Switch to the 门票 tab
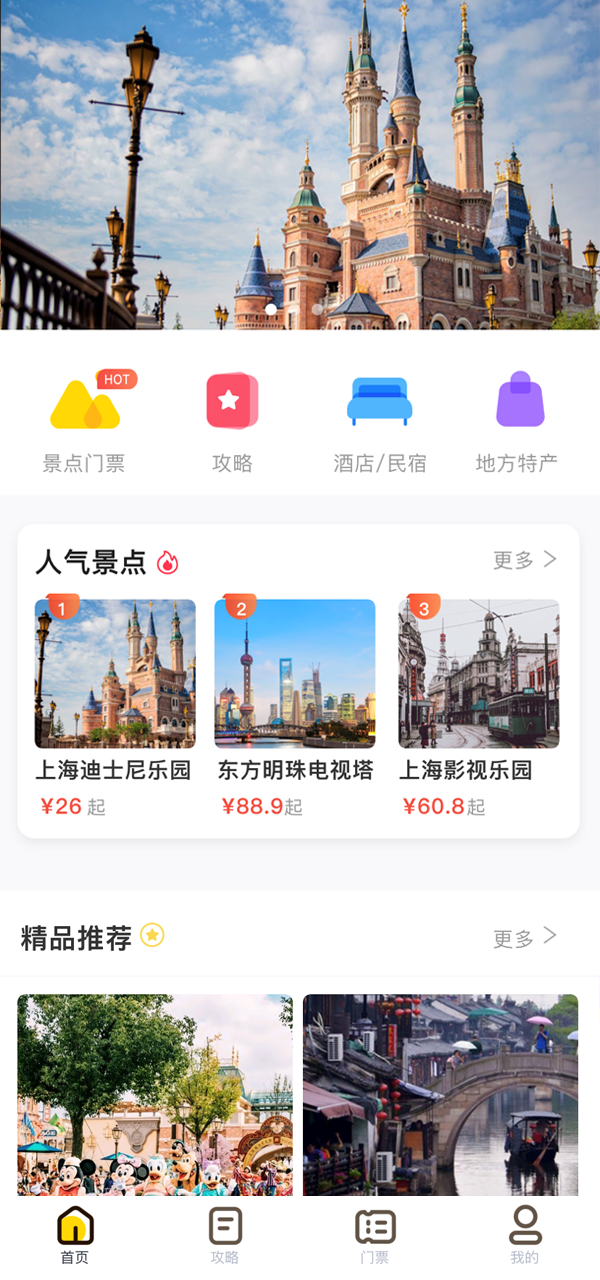 coord(375,1236)
